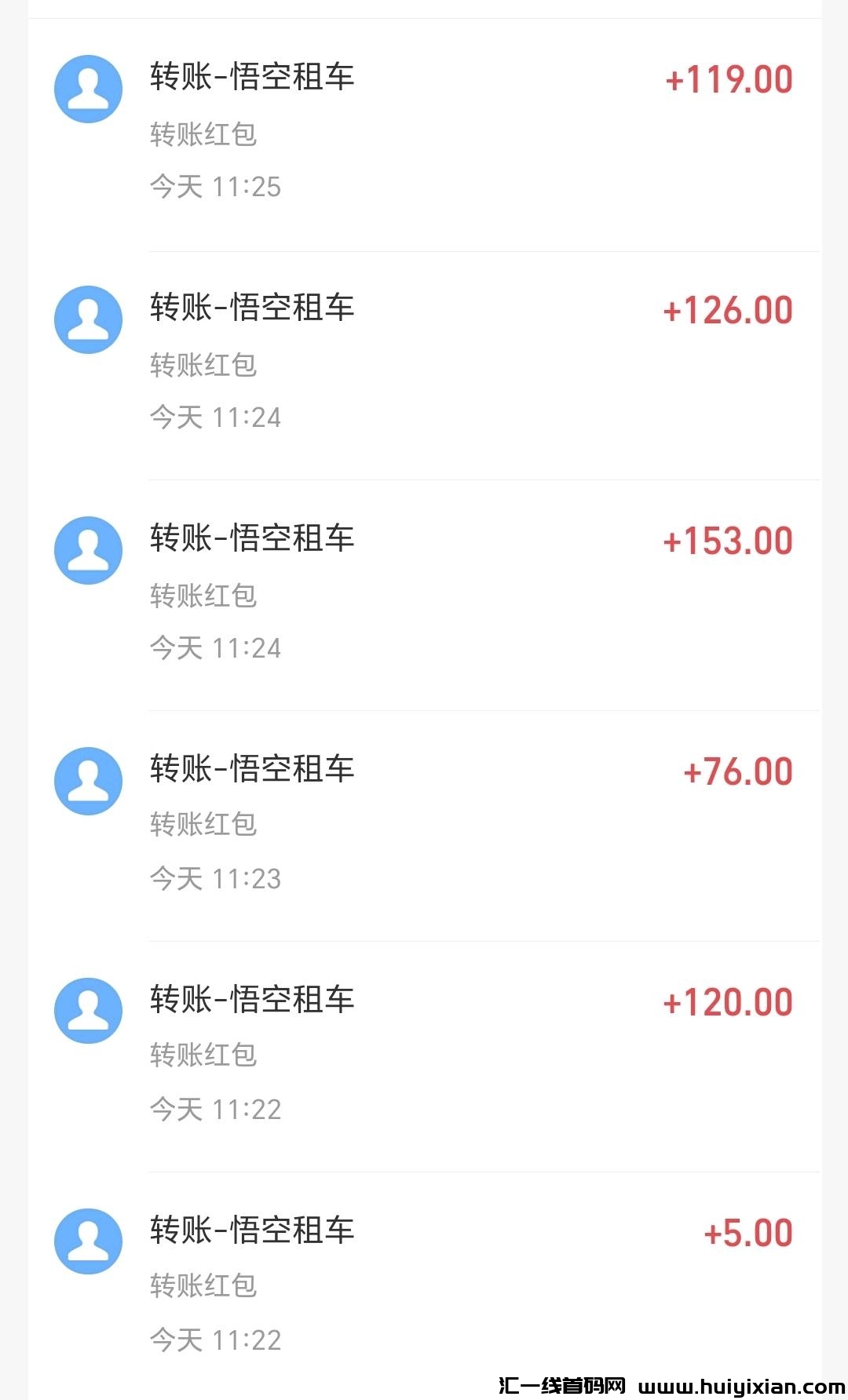Click the avatar icon of the +126.00 transfer
Screen dimensions: 848x1400
88,319
